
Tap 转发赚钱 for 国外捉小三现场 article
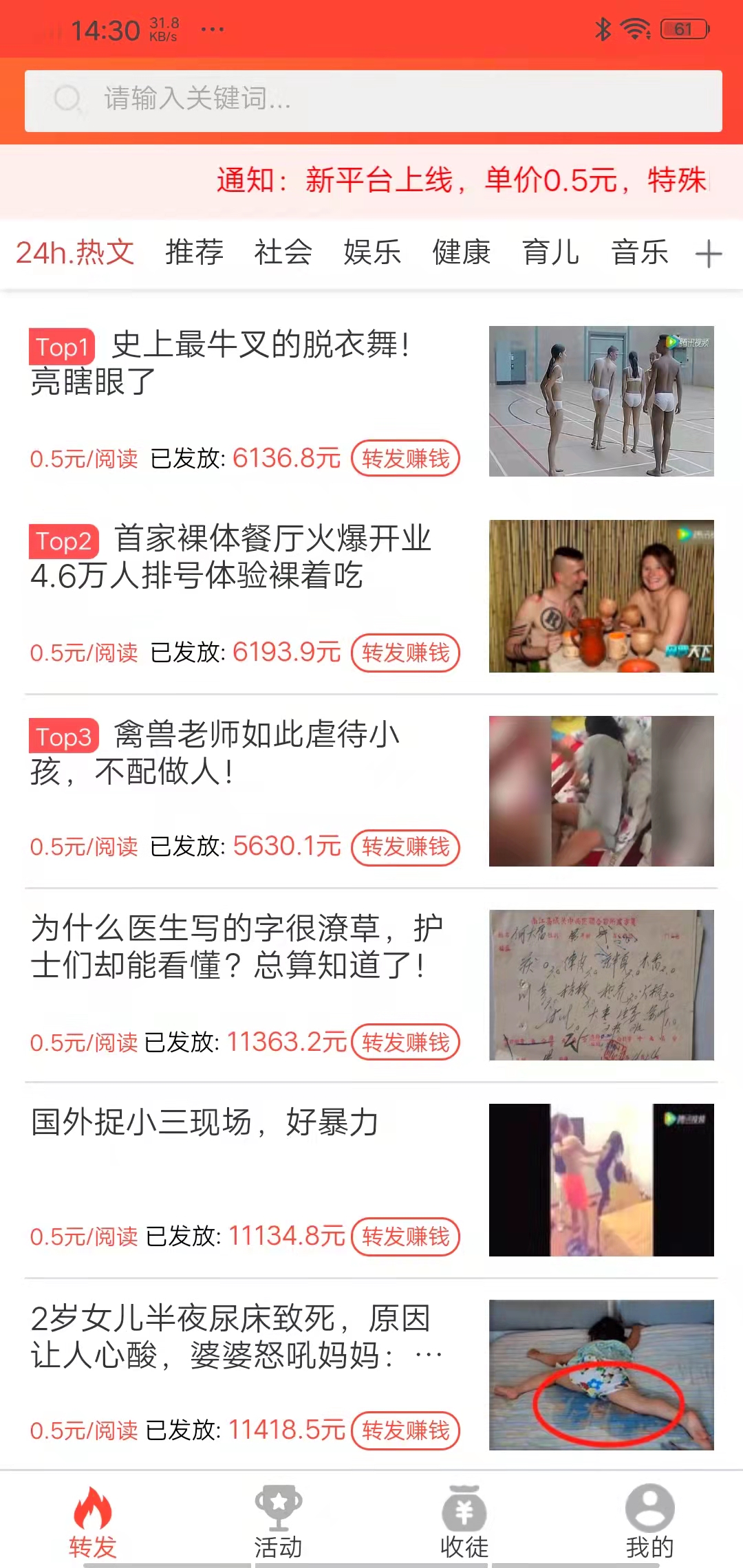pyautogui.click(x=405, y=1237)
